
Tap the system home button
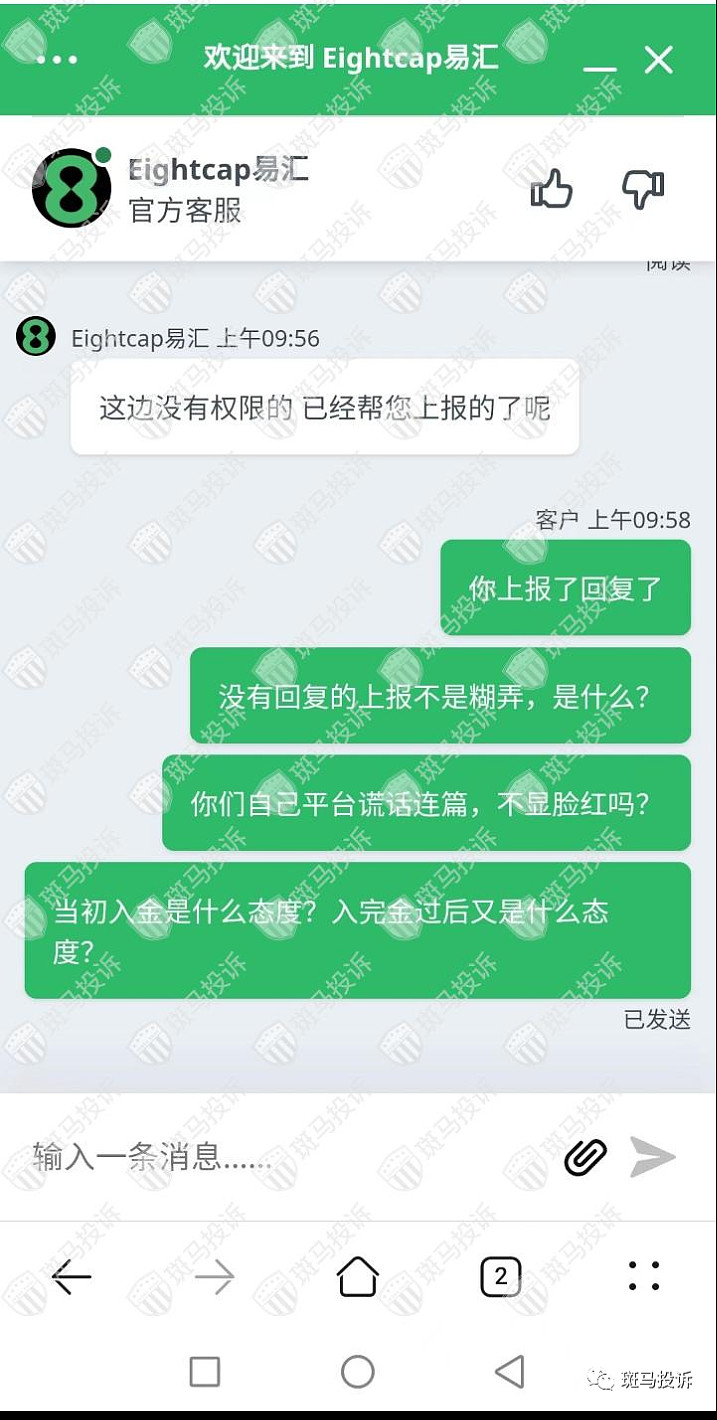pyautogui.click(x=357, y=1371)
